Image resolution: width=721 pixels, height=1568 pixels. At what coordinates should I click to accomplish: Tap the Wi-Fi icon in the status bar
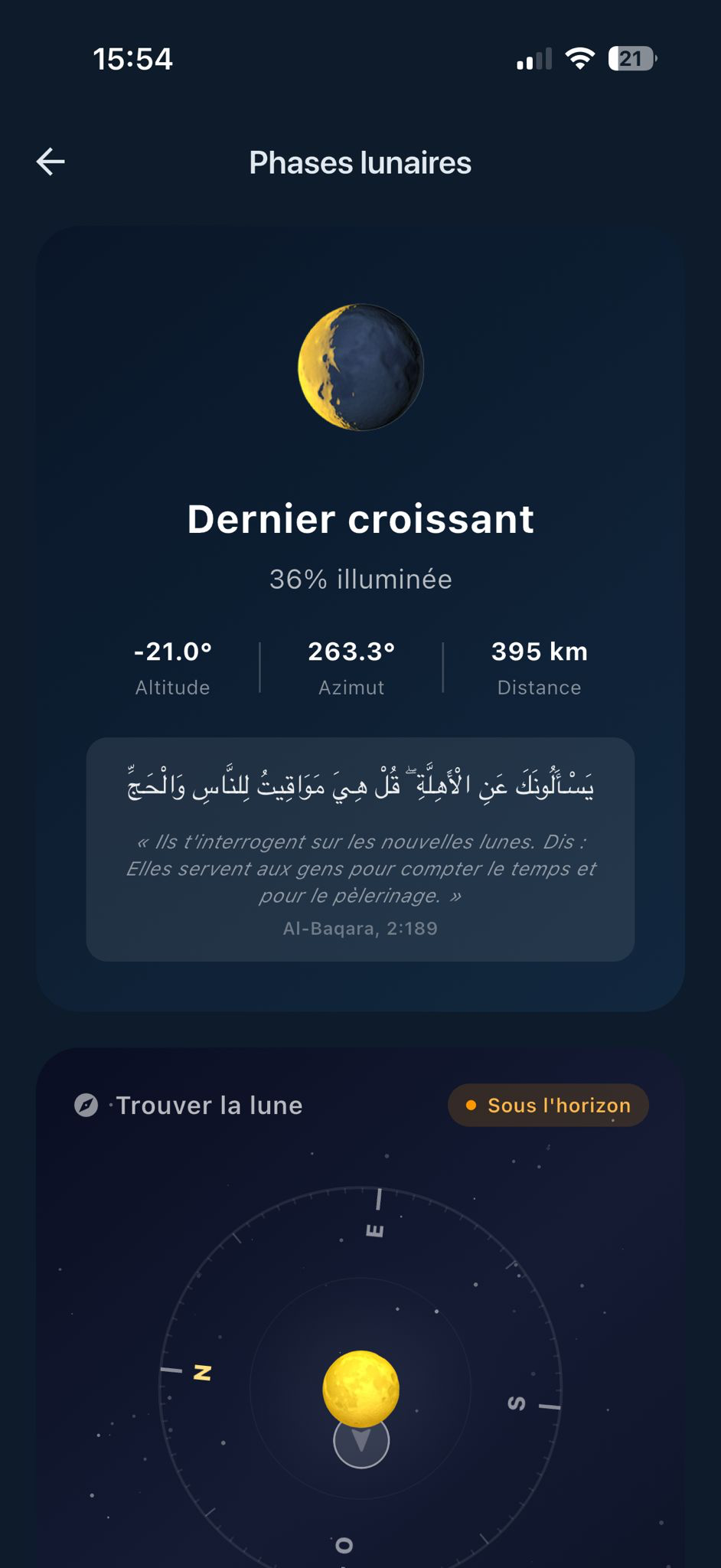click(x=579, y=58)
